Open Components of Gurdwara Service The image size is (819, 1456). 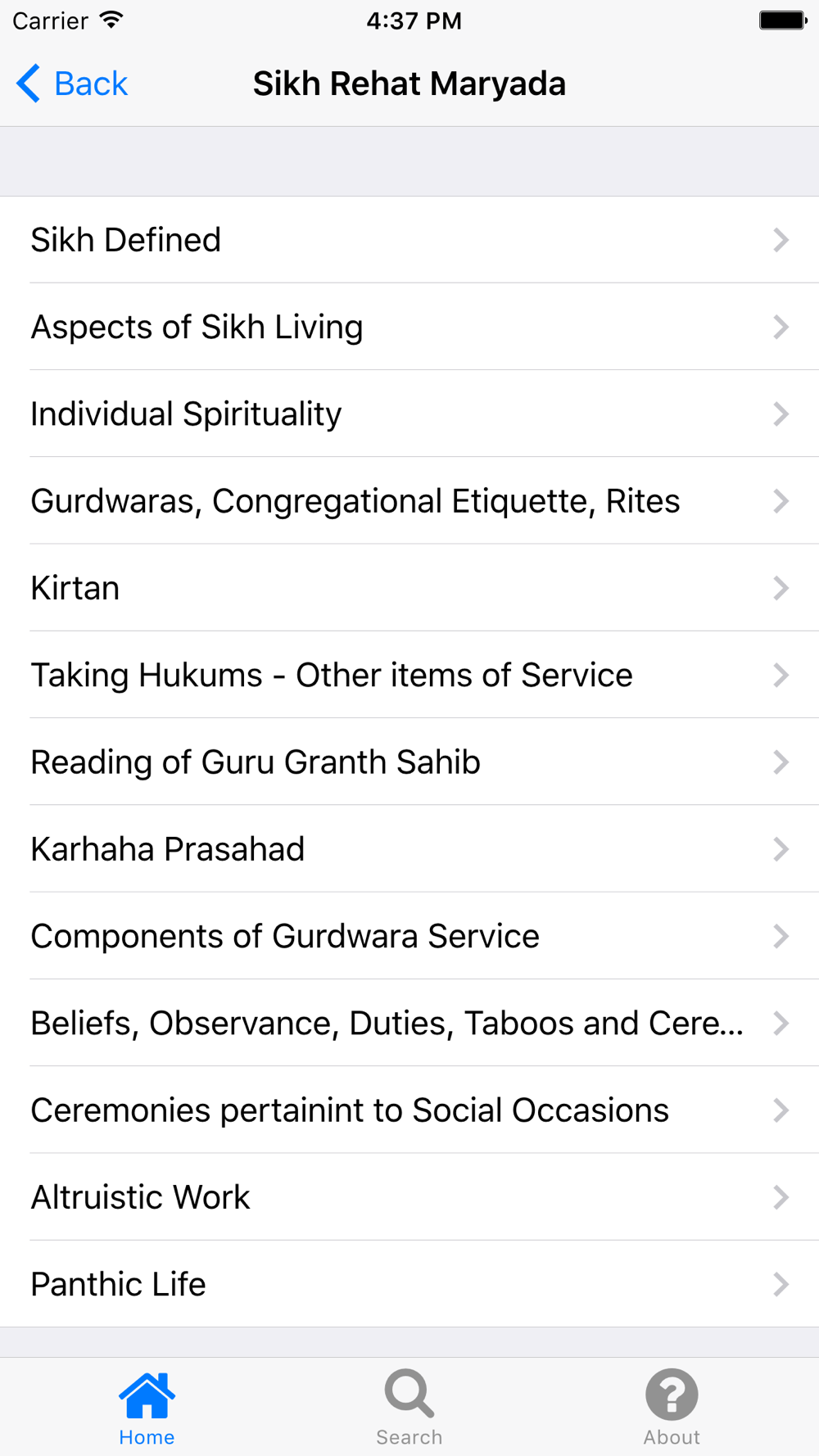click(409, 936)
